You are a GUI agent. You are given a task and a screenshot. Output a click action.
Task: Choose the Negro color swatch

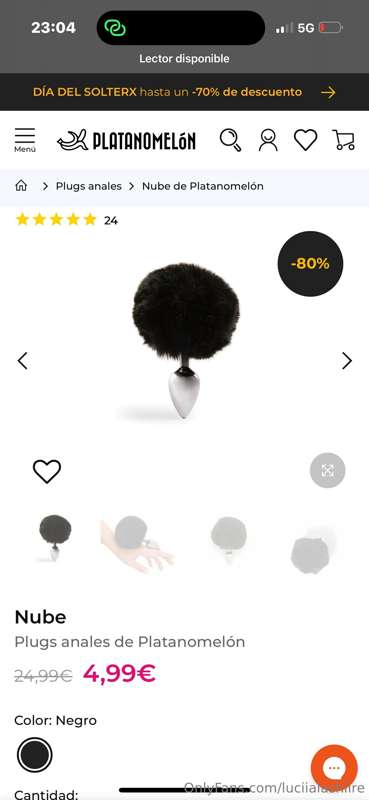35,755
